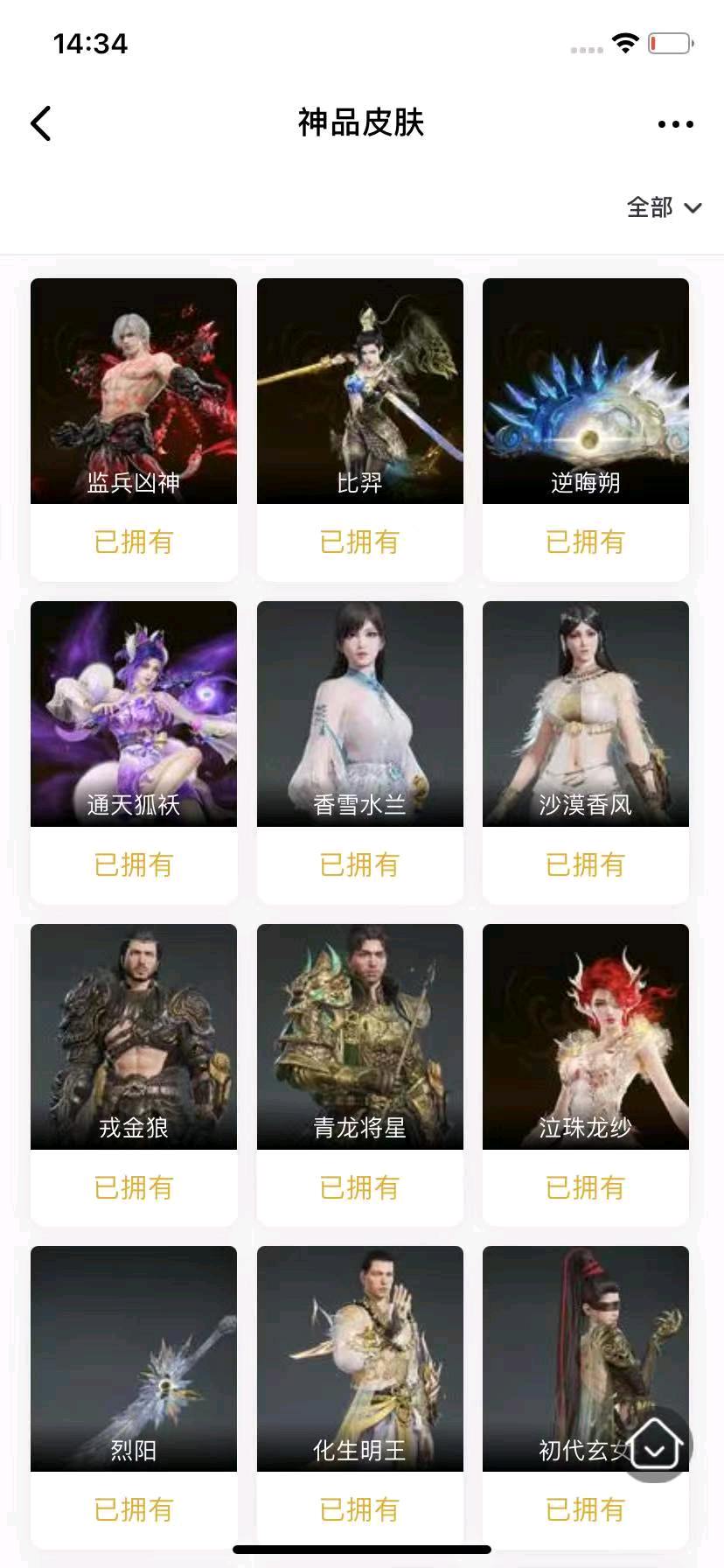
Task: Select the 青龙将星 skin card
Action: coord(359,1036)
